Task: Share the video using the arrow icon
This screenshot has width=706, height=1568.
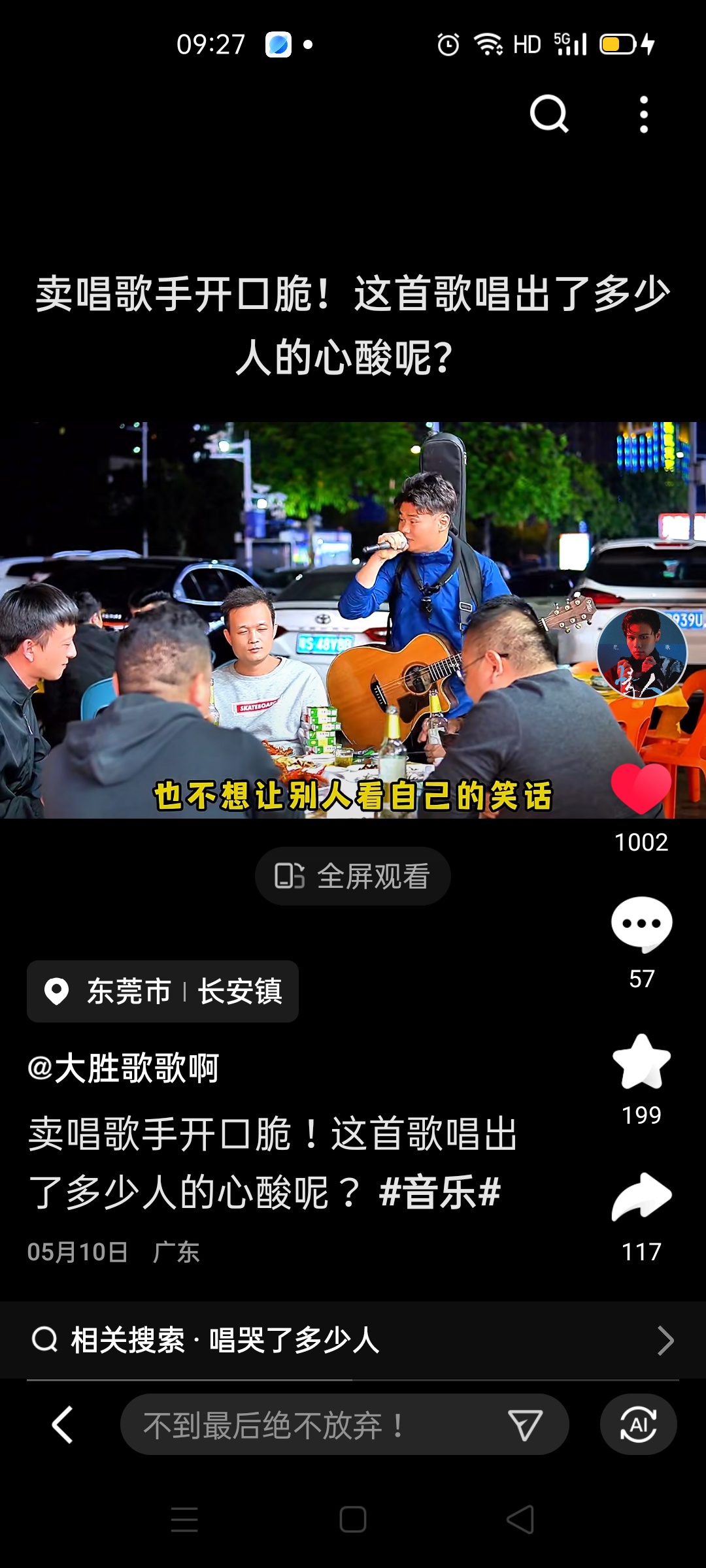Action: click(641, 1198)
